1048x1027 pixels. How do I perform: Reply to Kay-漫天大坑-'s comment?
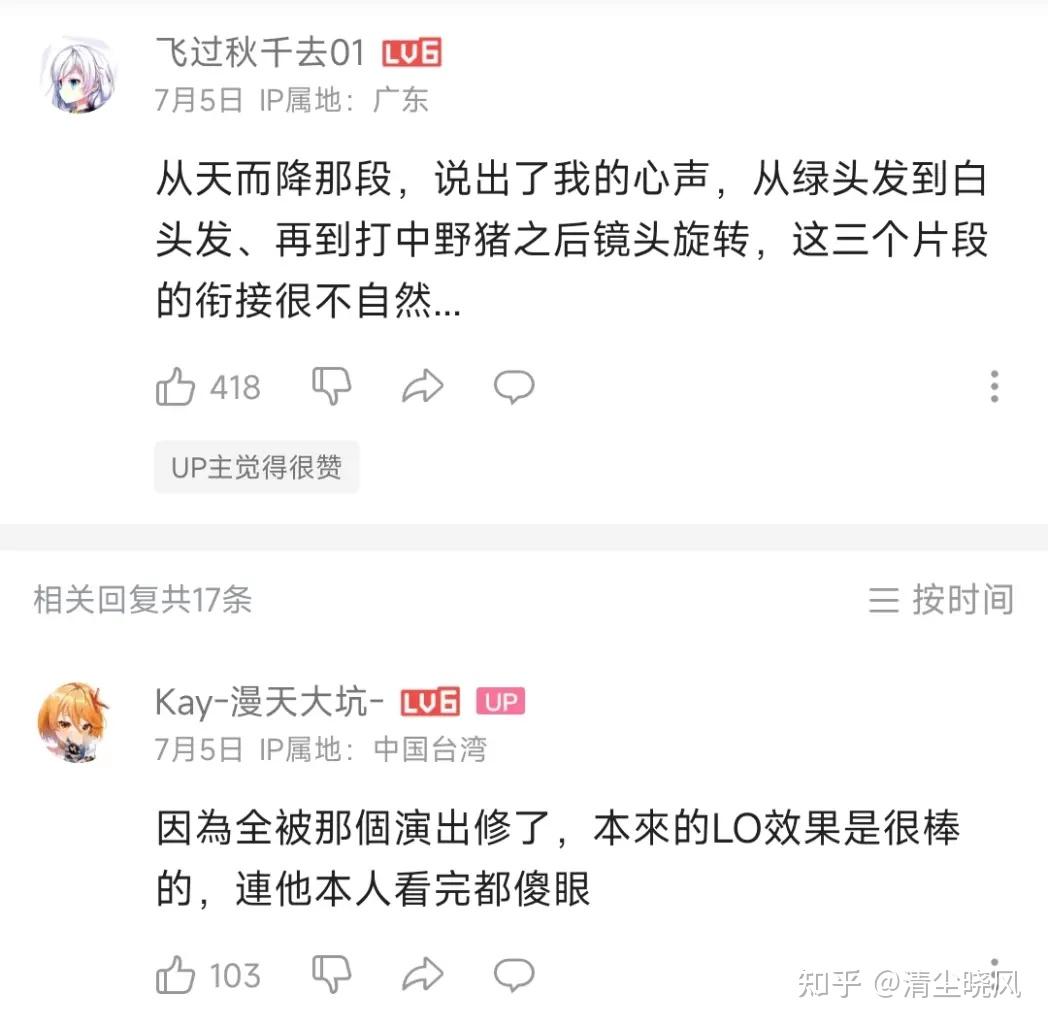pos(514,975)
